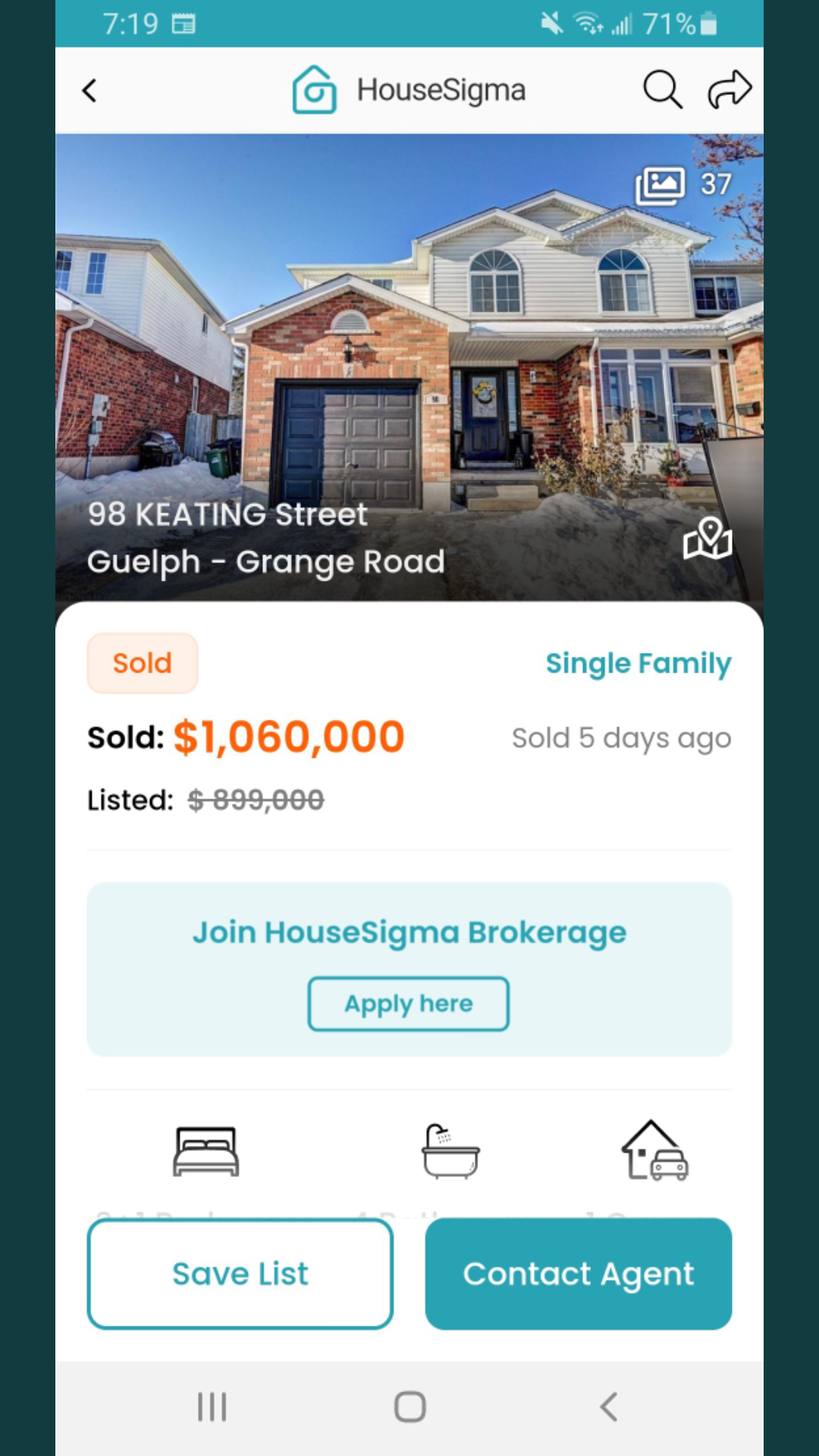Screen dimensions: 819x1456
Task: Tap the Save List button
Action: tap(240, 1274)
